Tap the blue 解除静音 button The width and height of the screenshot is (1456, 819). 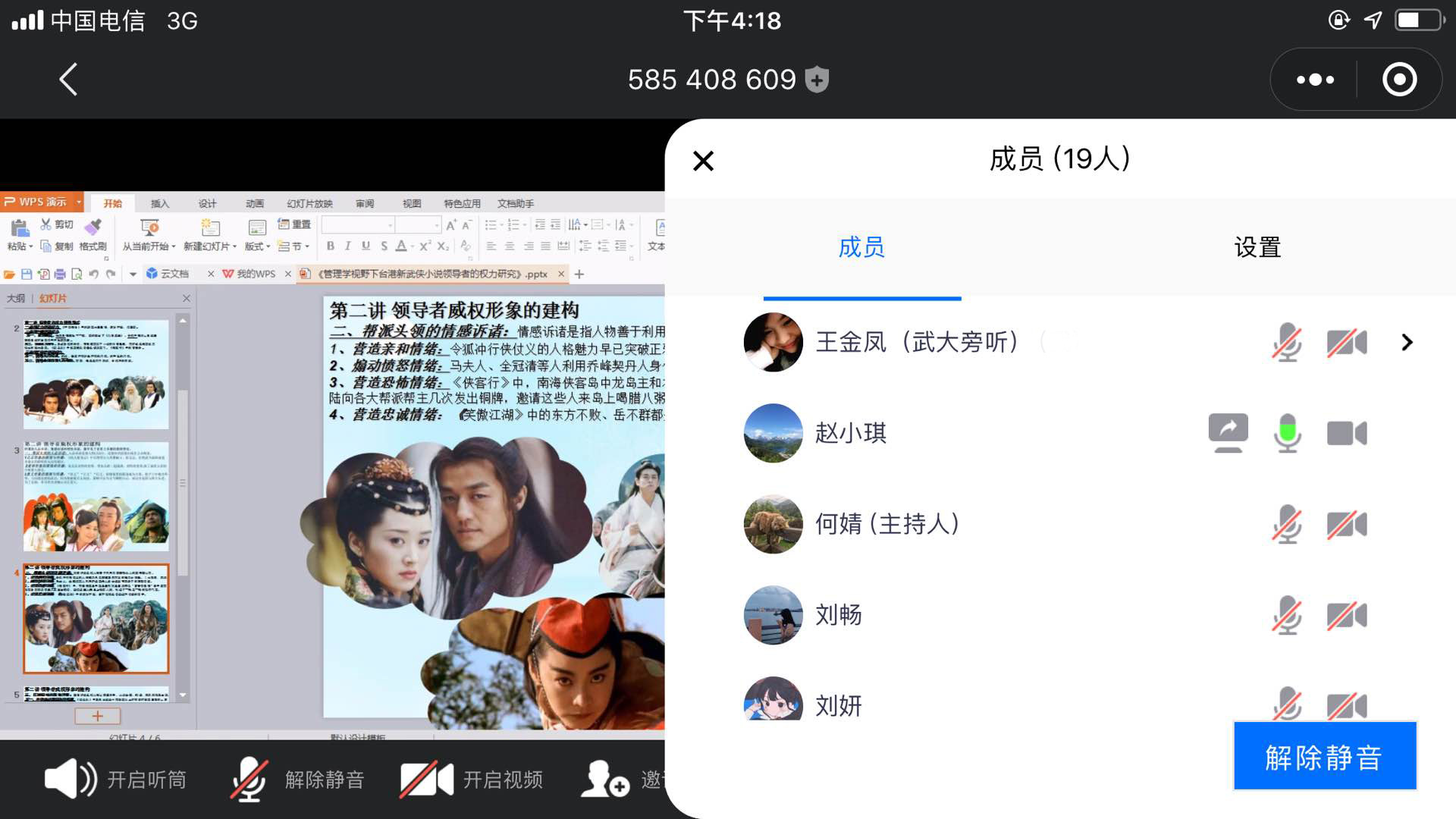point(1324,756)
